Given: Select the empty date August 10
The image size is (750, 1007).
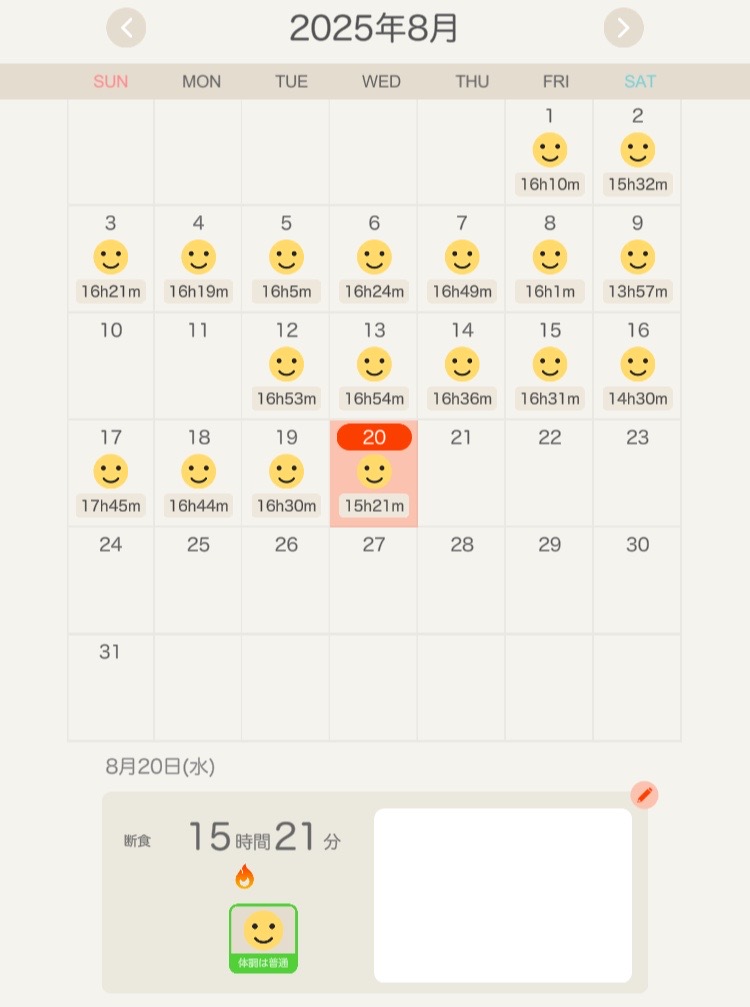Looking at the screenshot, I should pos(111,366).
